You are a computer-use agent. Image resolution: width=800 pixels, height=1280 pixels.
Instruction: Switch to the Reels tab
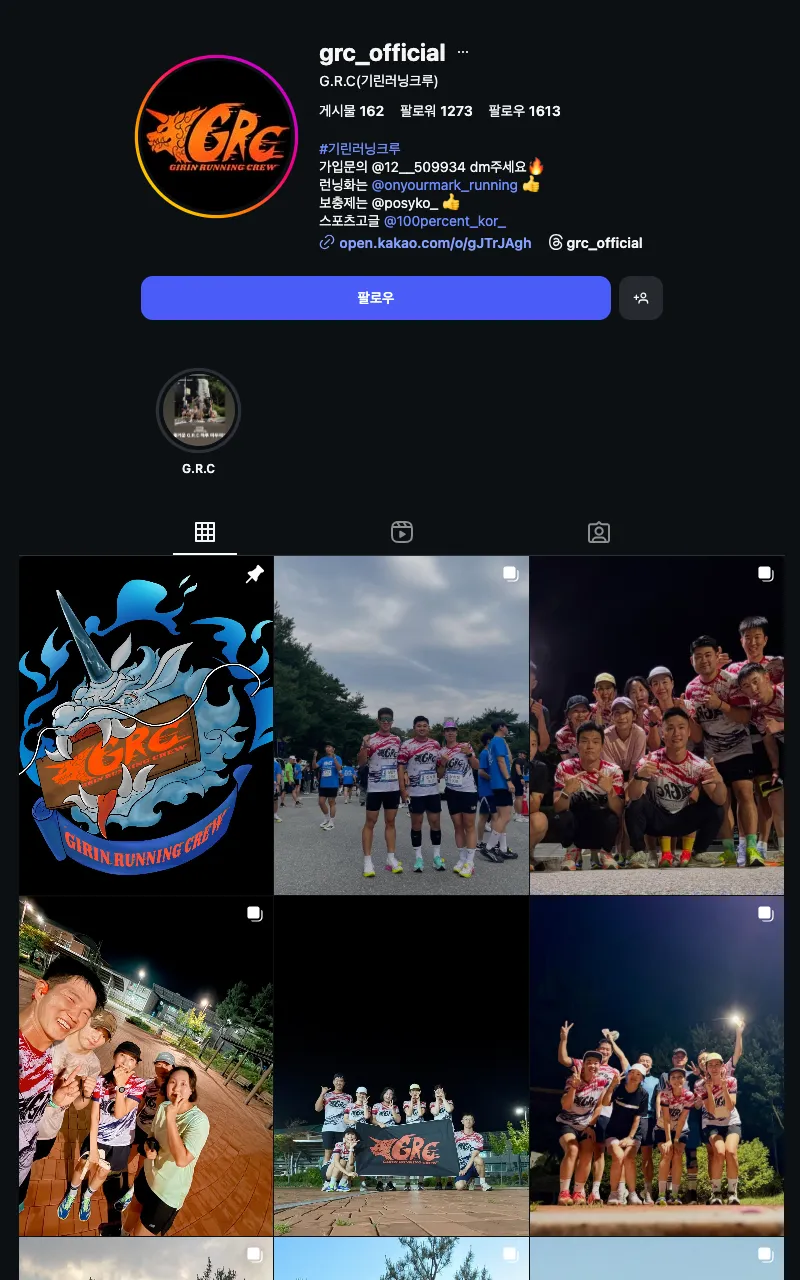click(x=402, y=532)
